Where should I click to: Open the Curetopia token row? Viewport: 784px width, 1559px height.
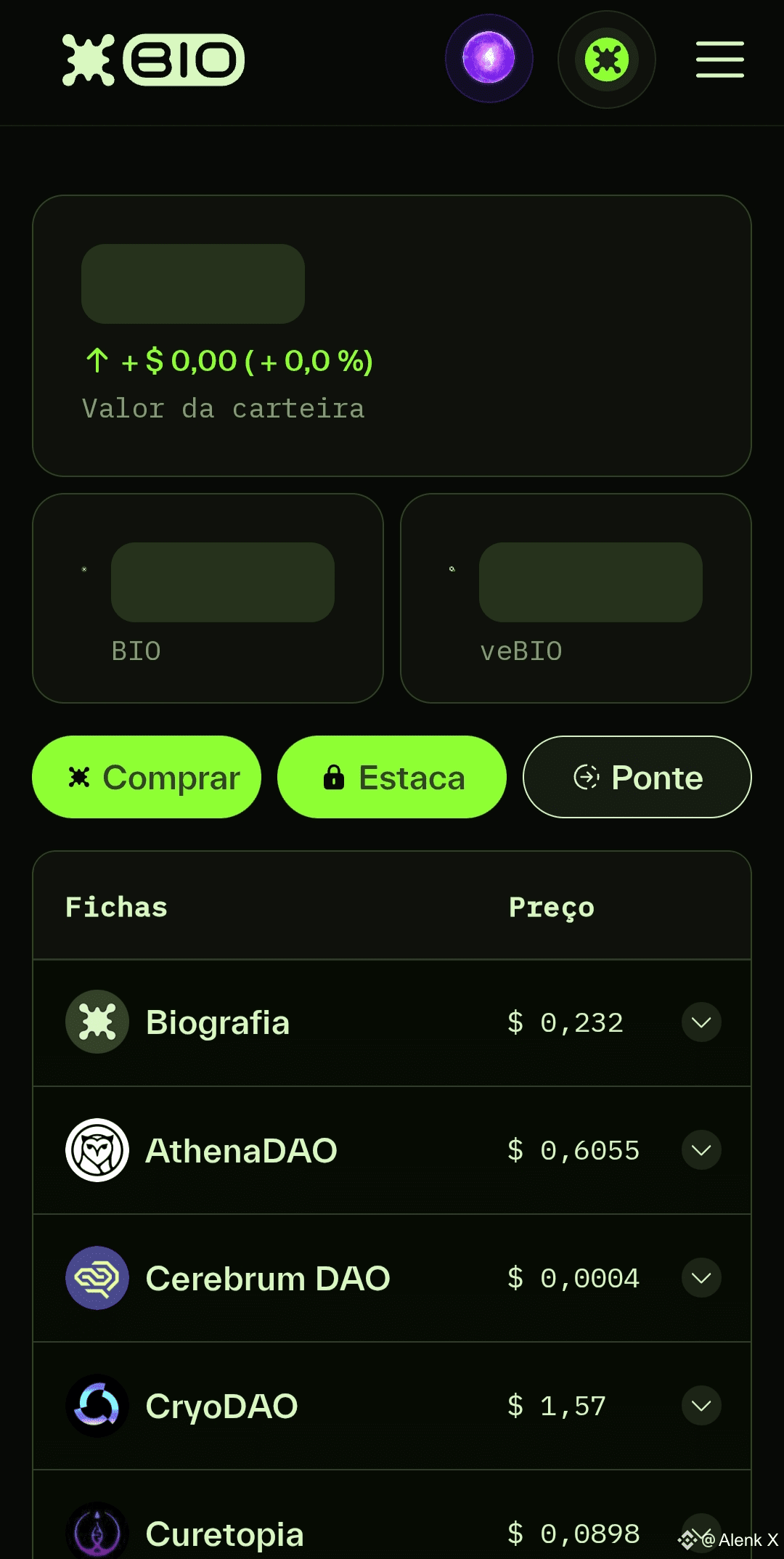(x=392, y=1515)
